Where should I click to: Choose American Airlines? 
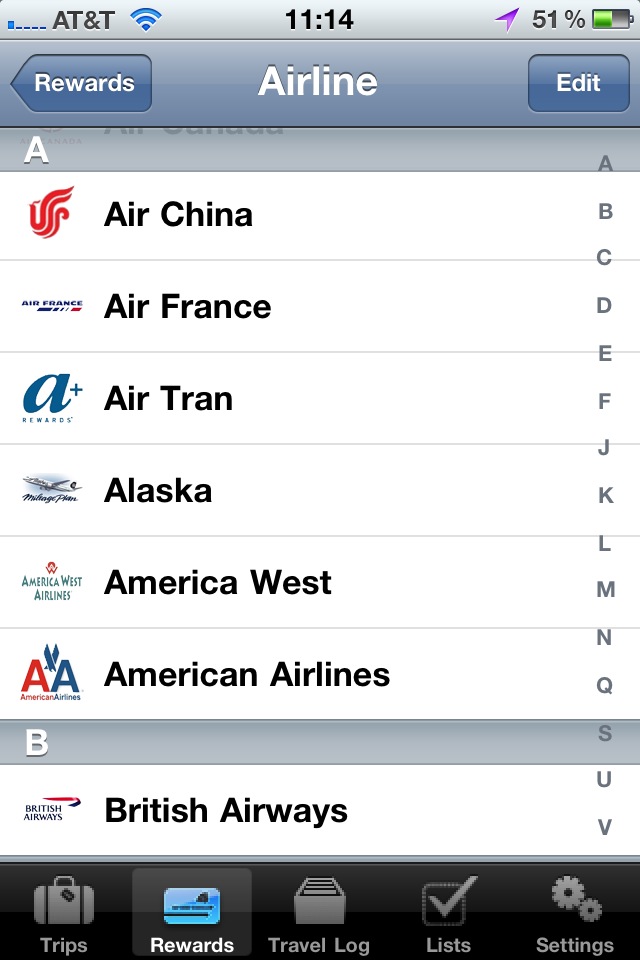click(x=300, y=675)
